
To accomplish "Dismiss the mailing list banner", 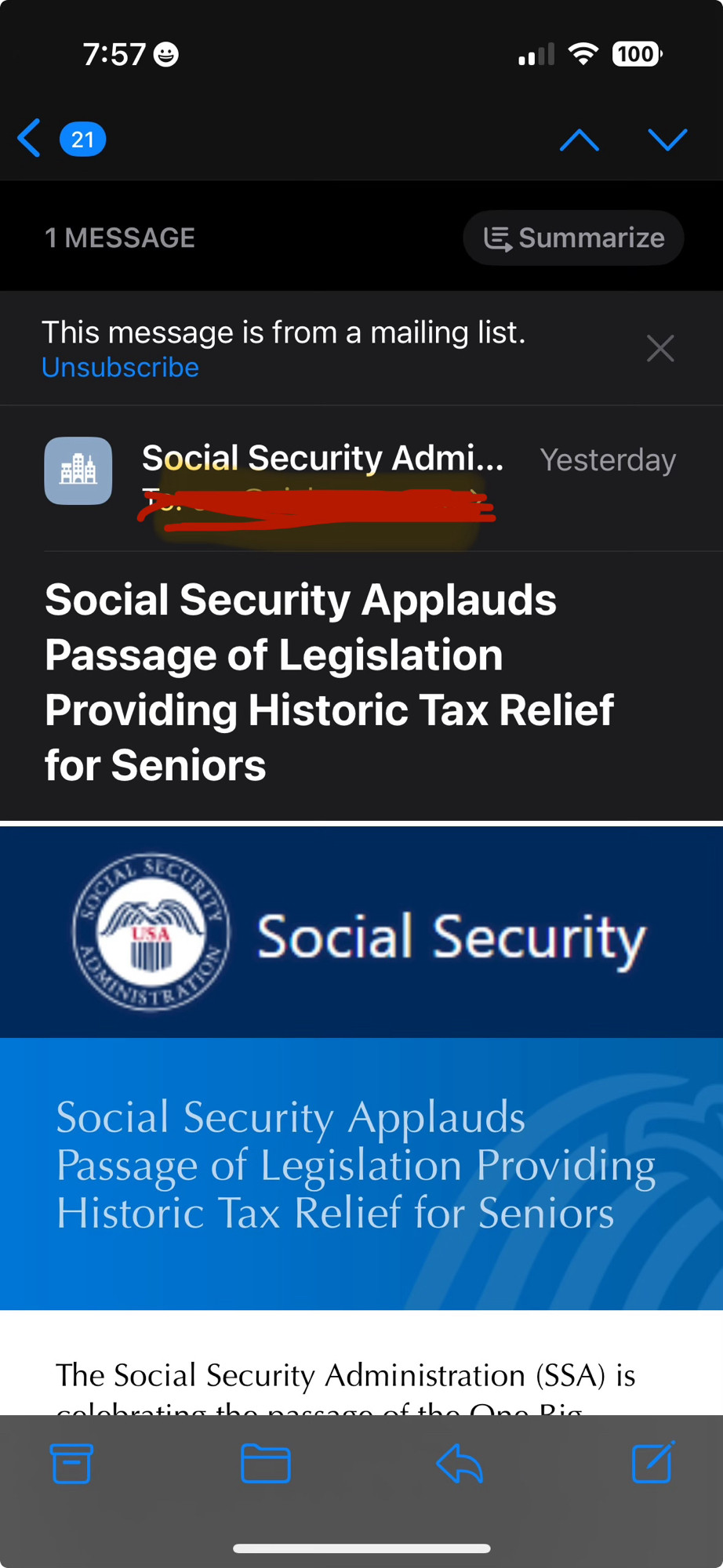I will pos(660,348).
